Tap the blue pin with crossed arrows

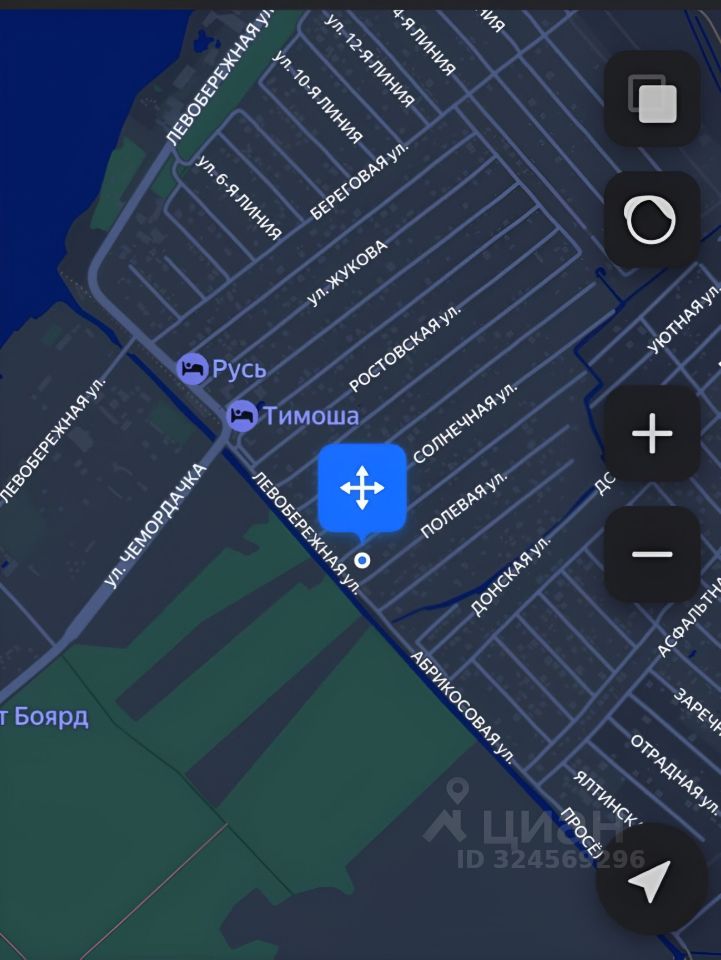coord(362,489)
